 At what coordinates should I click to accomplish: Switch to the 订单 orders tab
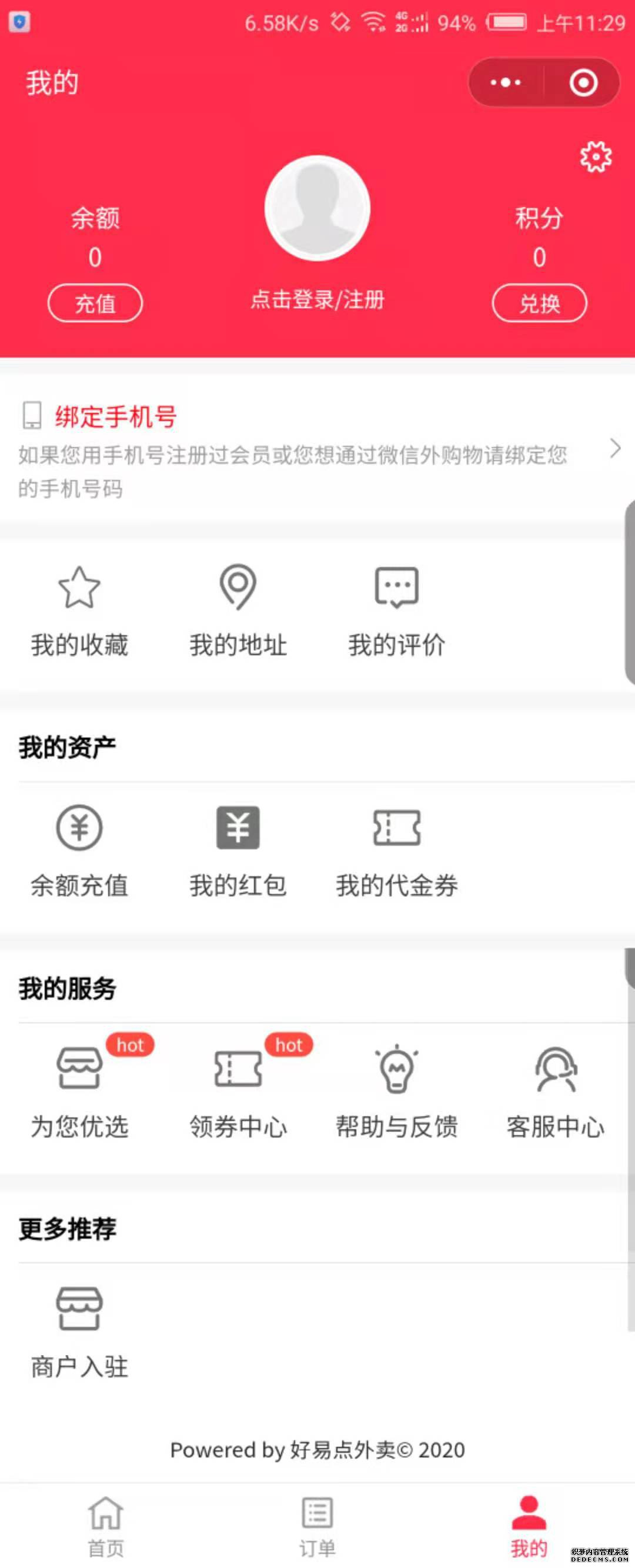click(317, 1526)
